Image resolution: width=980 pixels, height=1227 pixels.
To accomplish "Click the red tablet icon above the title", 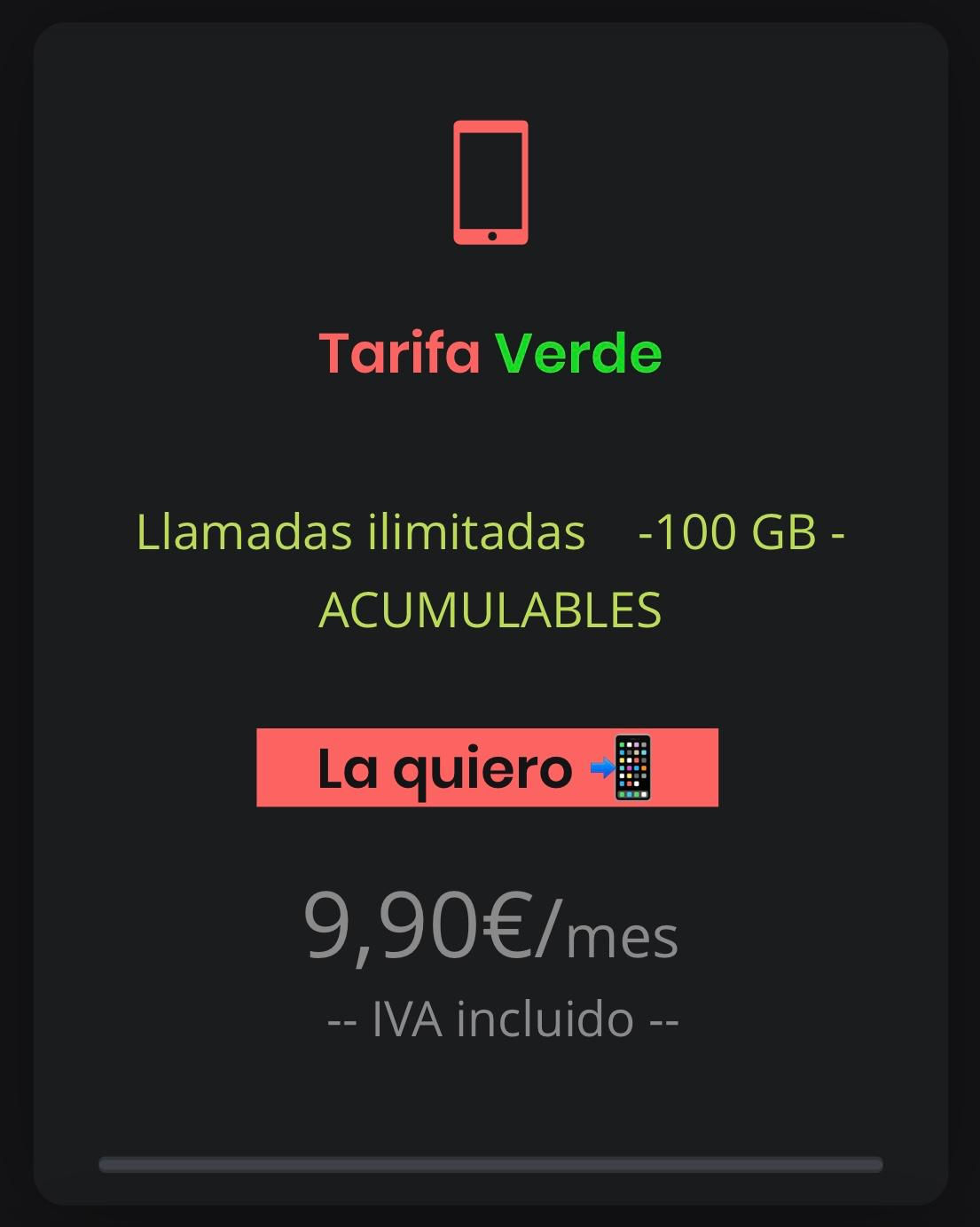I will pyautogui.click(x=490, y=184).
